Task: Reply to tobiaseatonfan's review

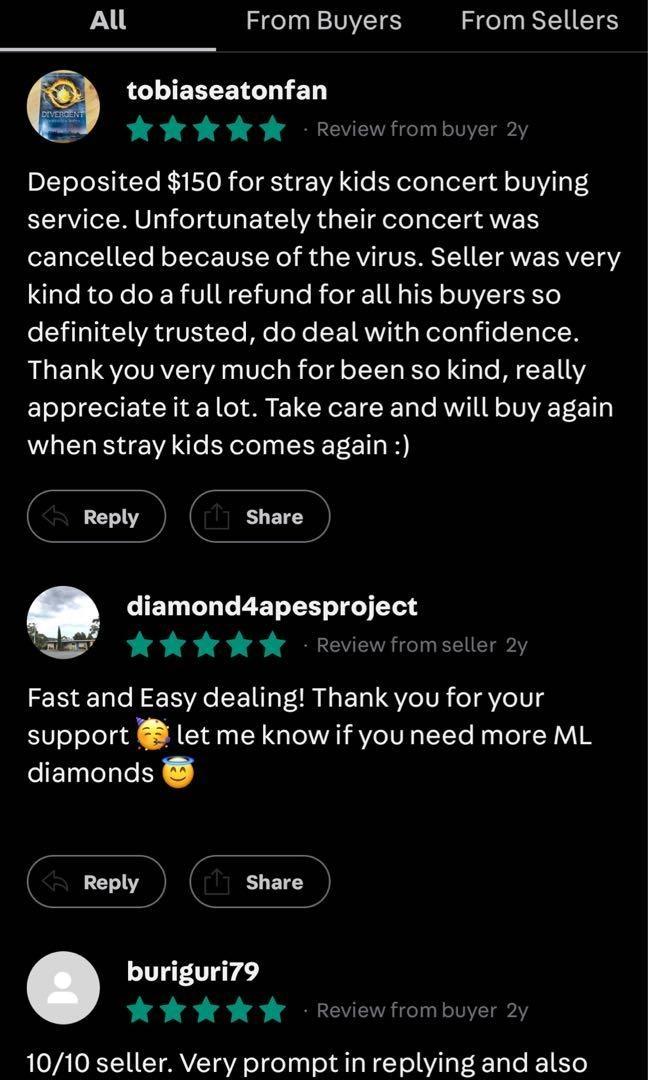Action: (96, 517)
